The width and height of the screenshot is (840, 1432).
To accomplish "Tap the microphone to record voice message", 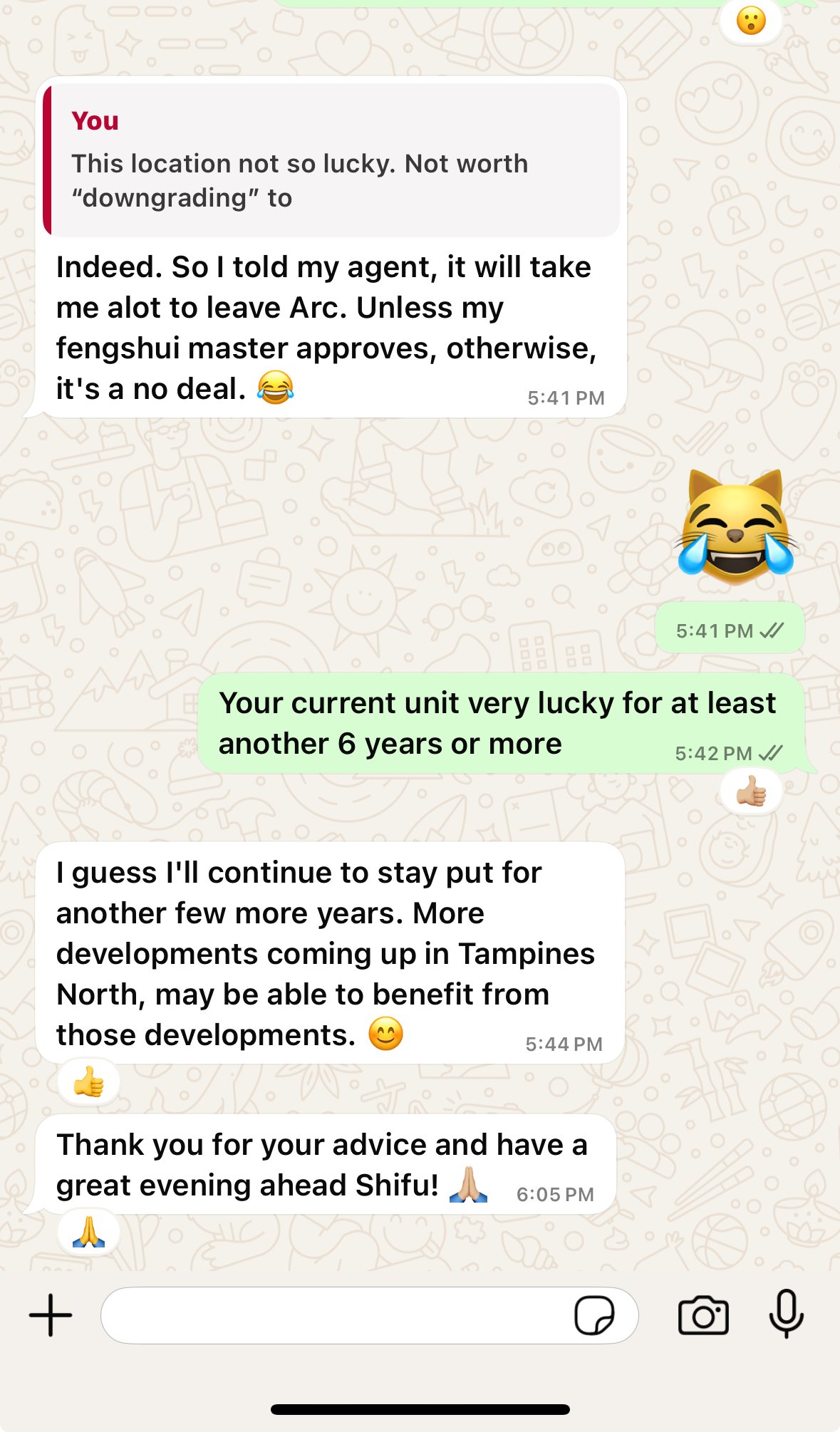I will tap(787, 1314).
